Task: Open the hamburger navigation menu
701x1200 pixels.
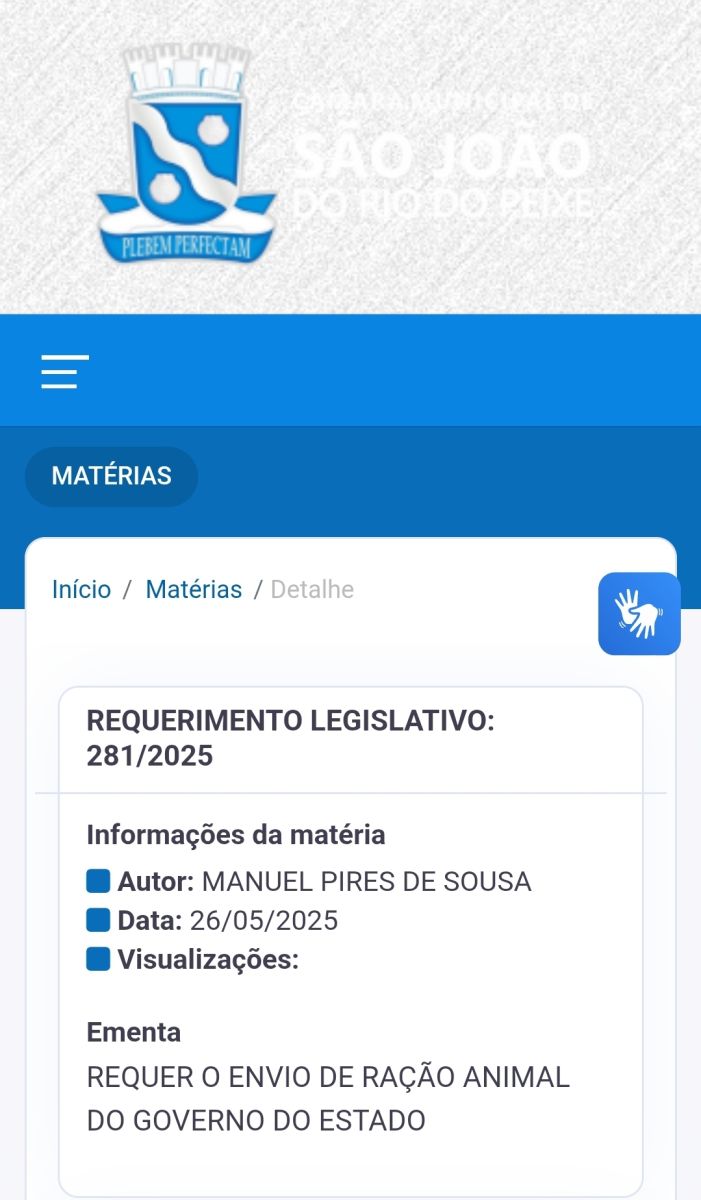Action: pyautogui.click(x=65, y=371)
